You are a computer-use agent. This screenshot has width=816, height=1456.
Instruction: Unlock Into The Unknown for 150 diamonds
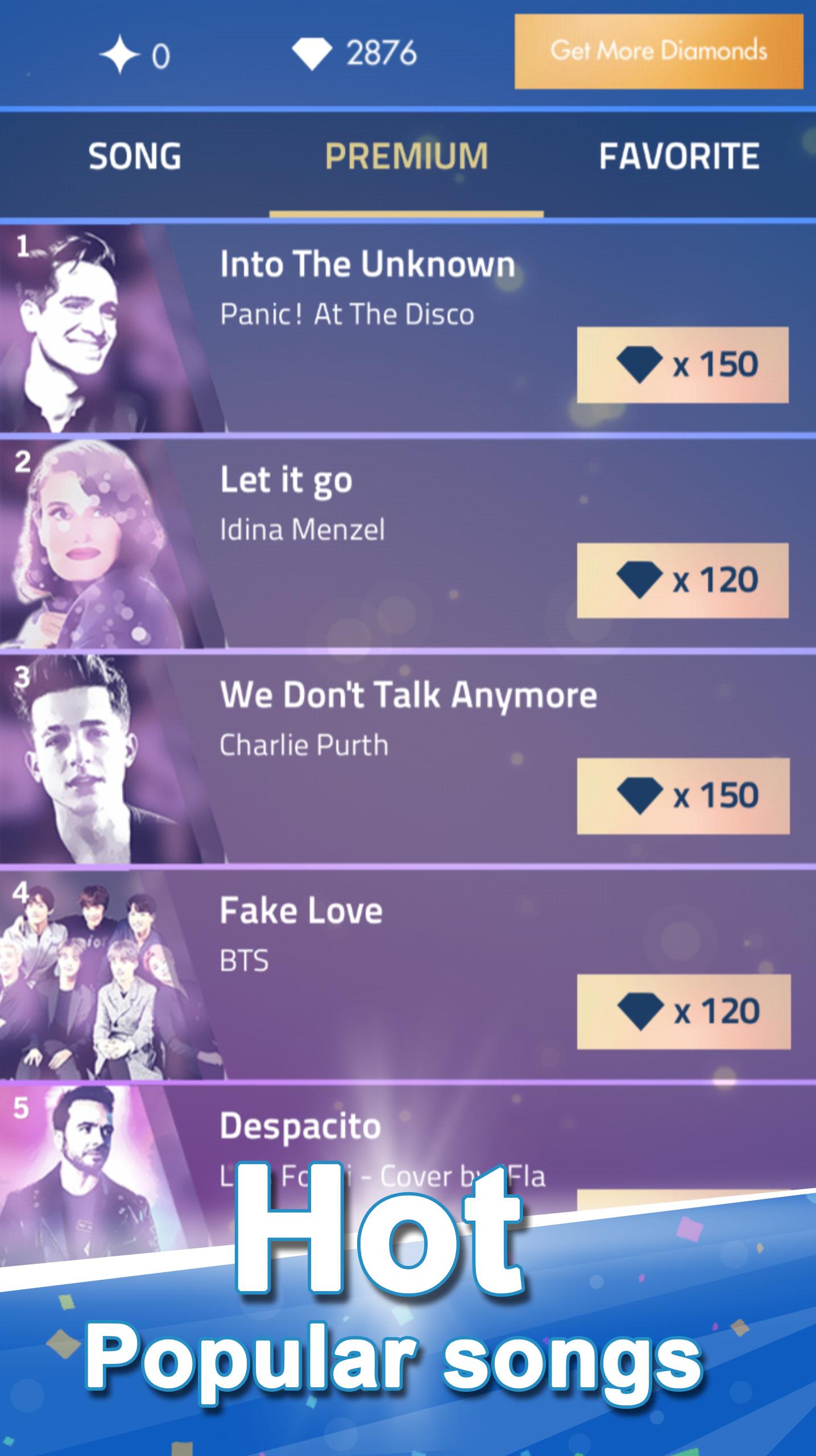pos(682,365)
